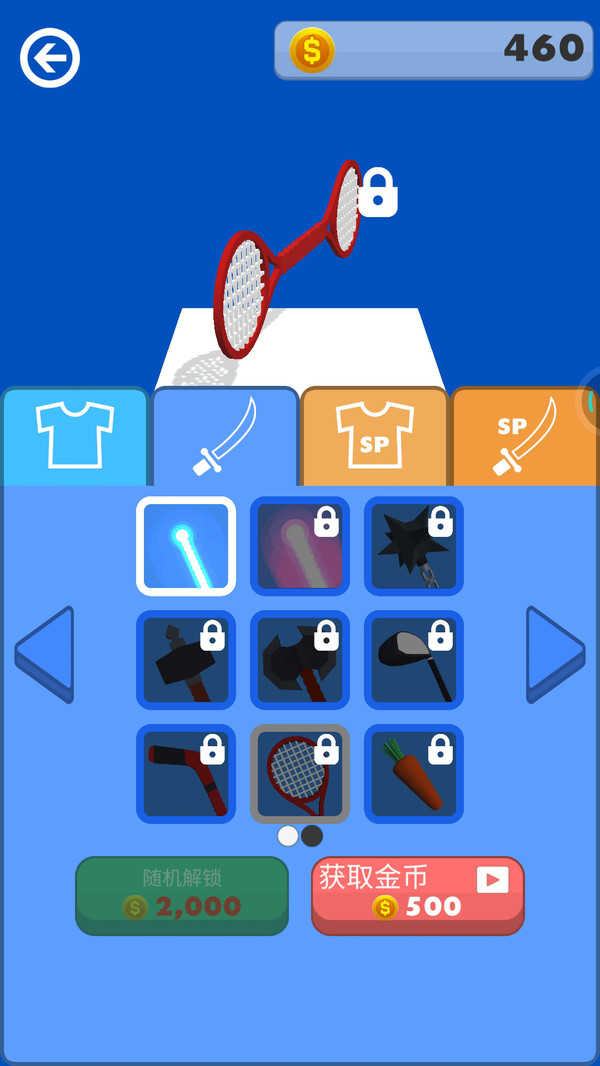Select the locked pink lightsaber weapon

pos(300,546)
